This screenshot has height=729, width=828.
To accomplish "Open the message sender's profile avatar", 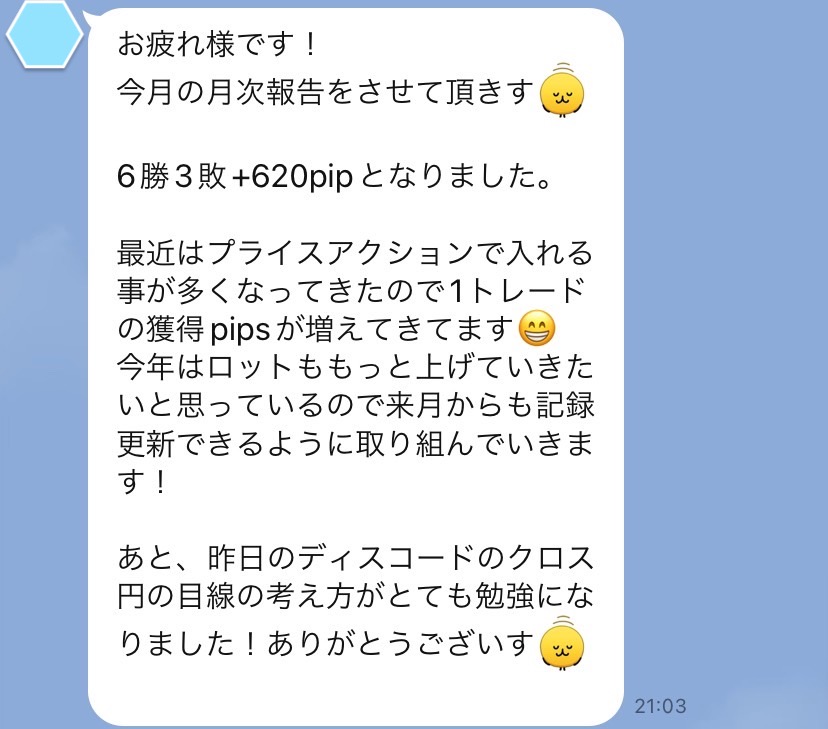I will click(43, 32).
